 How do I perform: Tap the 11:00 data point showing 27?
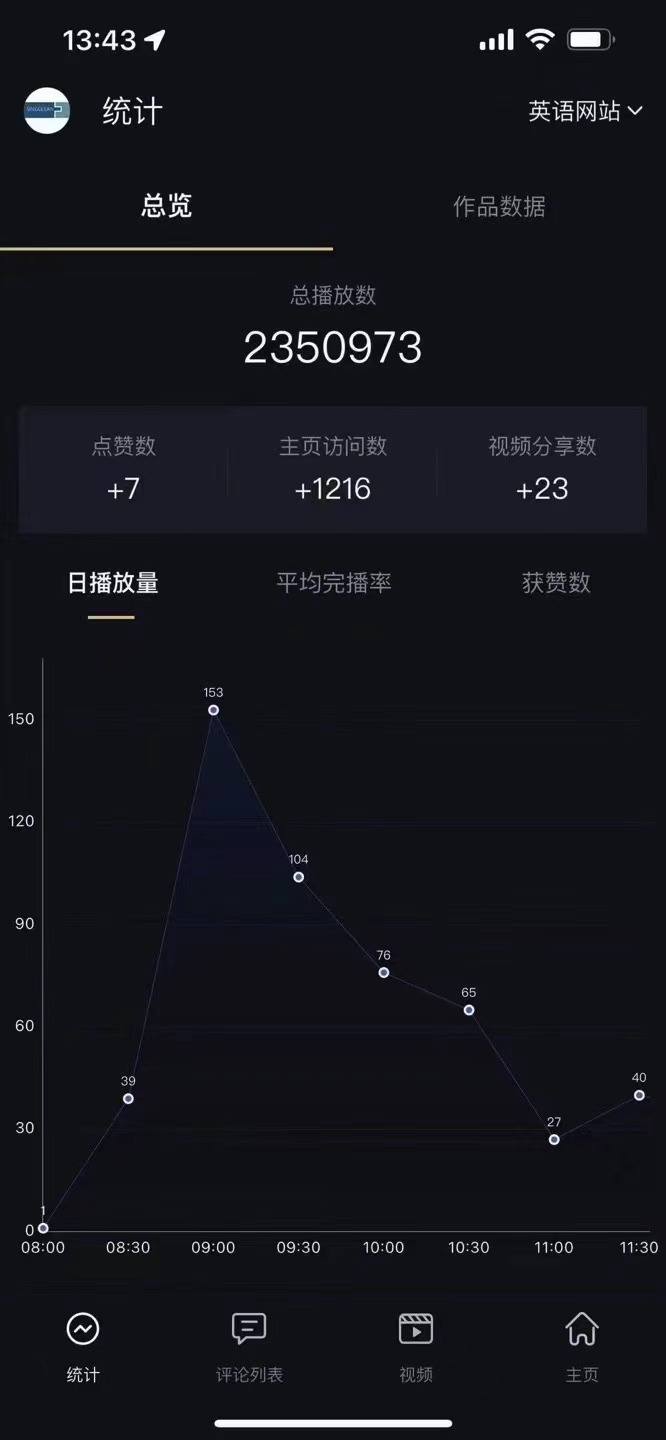point(554,1139)
